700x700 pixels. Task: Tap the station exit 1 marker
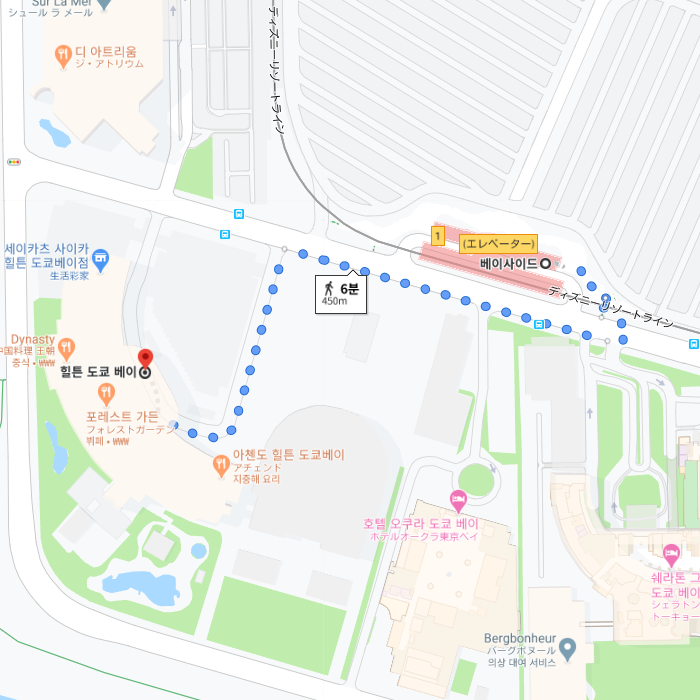point(437,236)
